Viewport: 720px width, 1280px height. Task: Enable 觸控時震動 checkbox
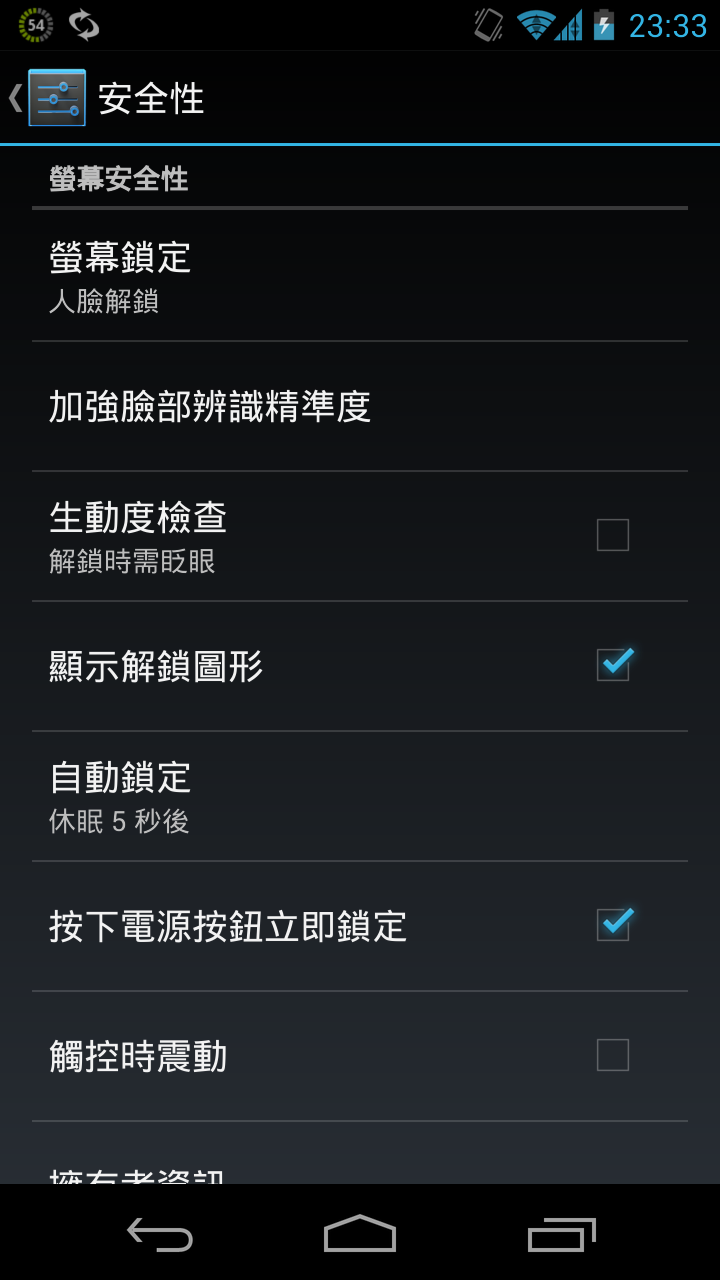612,1055
